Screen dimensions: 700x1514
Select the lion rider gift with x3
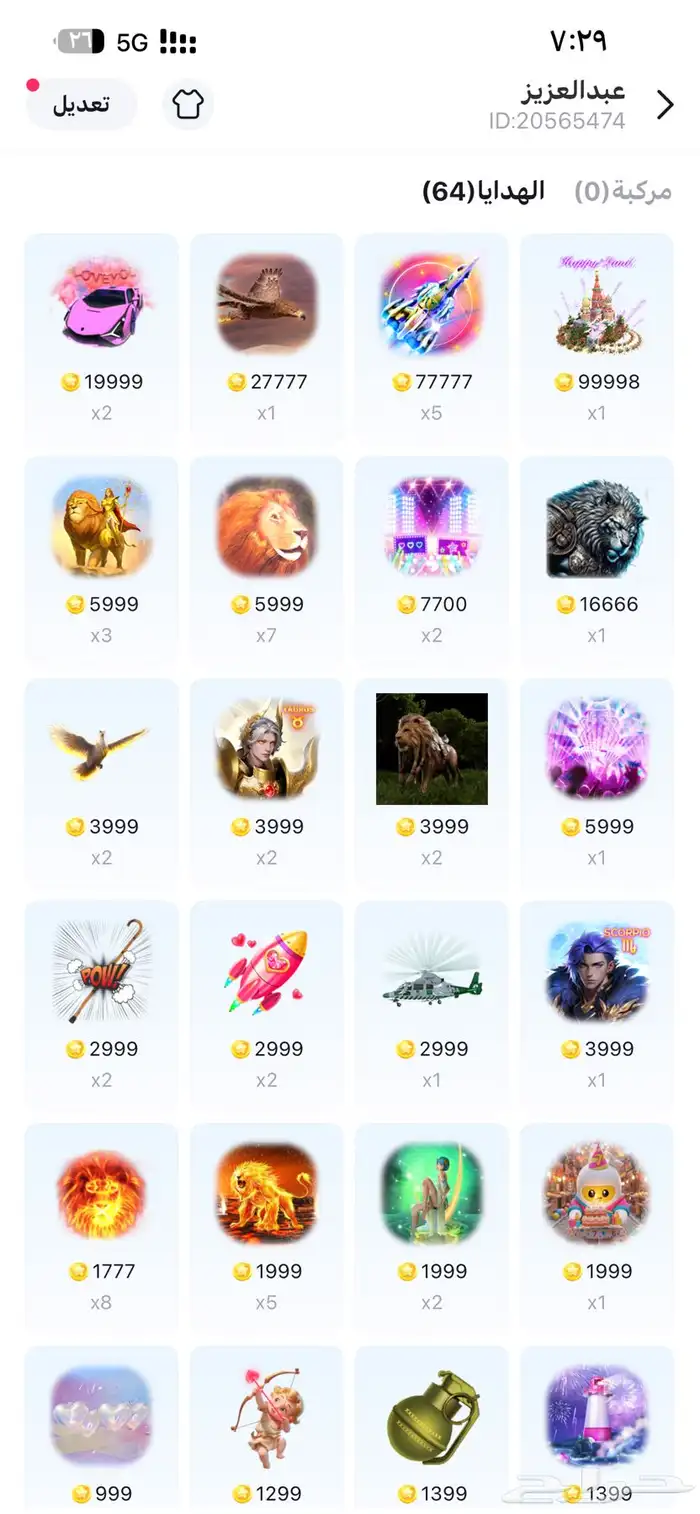coord(101,558)
